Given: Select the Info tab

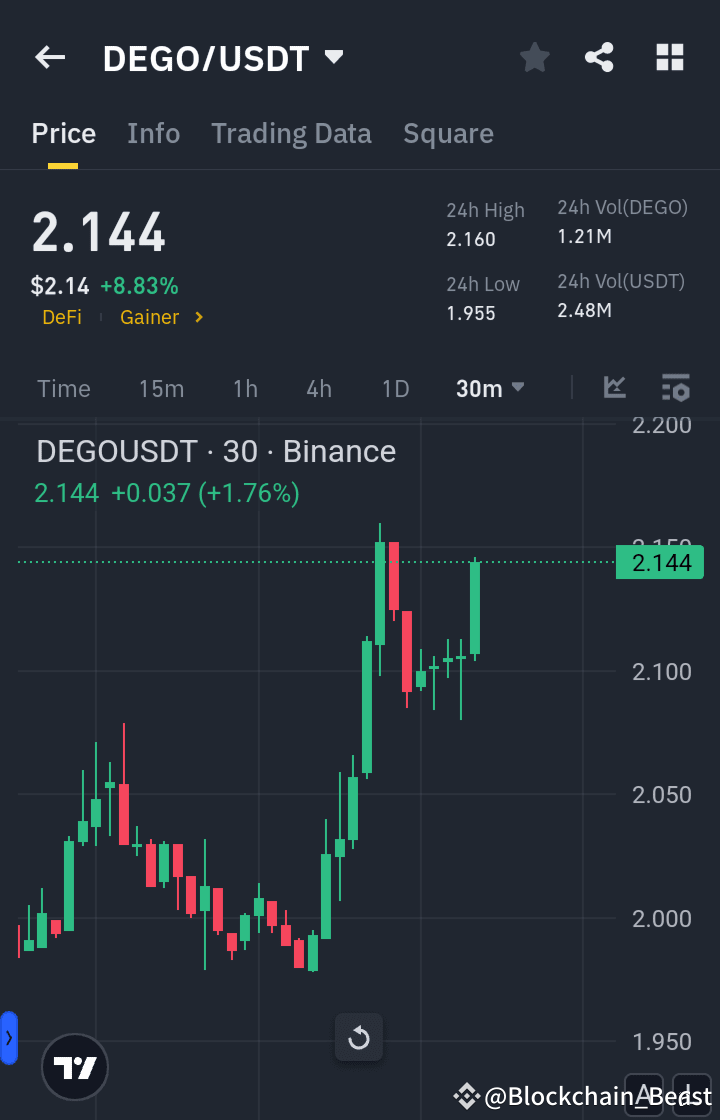Looking at the screenshot, I should tap(153, 133).
